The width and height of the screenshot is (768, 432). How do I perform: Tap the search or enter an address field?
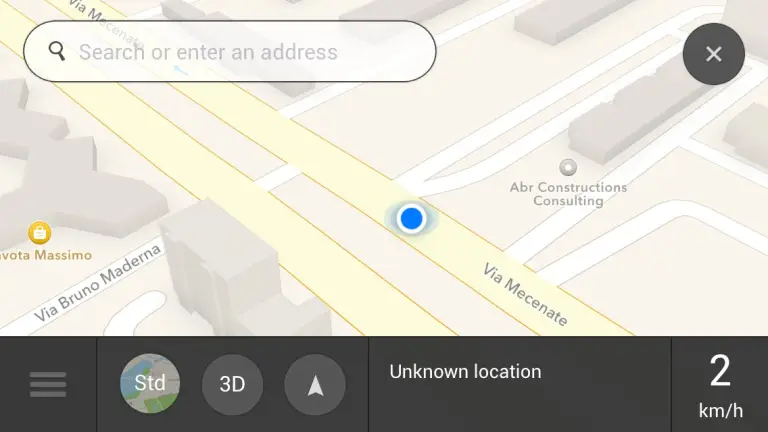pos(230,52)
